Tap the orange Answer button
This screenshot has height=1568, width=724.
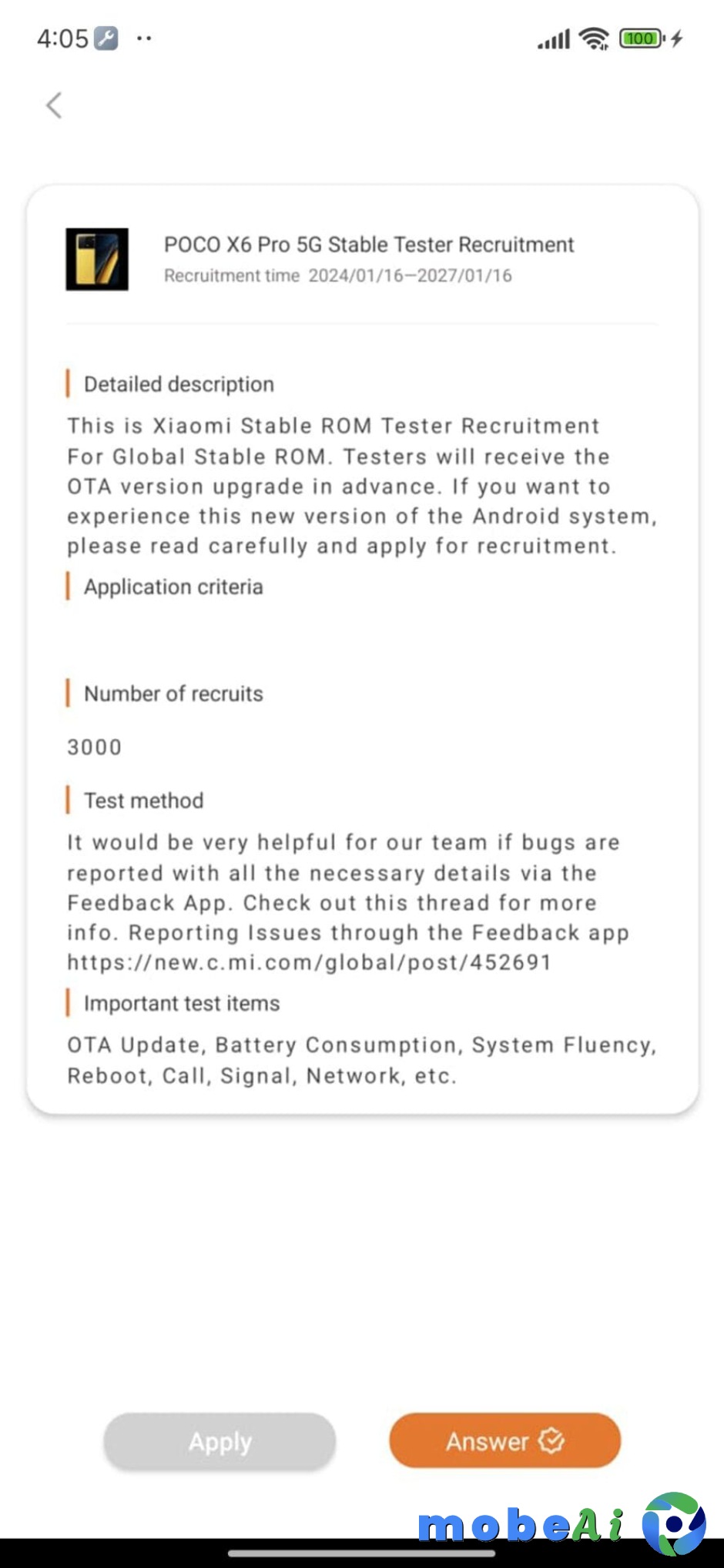[504, 1440]
